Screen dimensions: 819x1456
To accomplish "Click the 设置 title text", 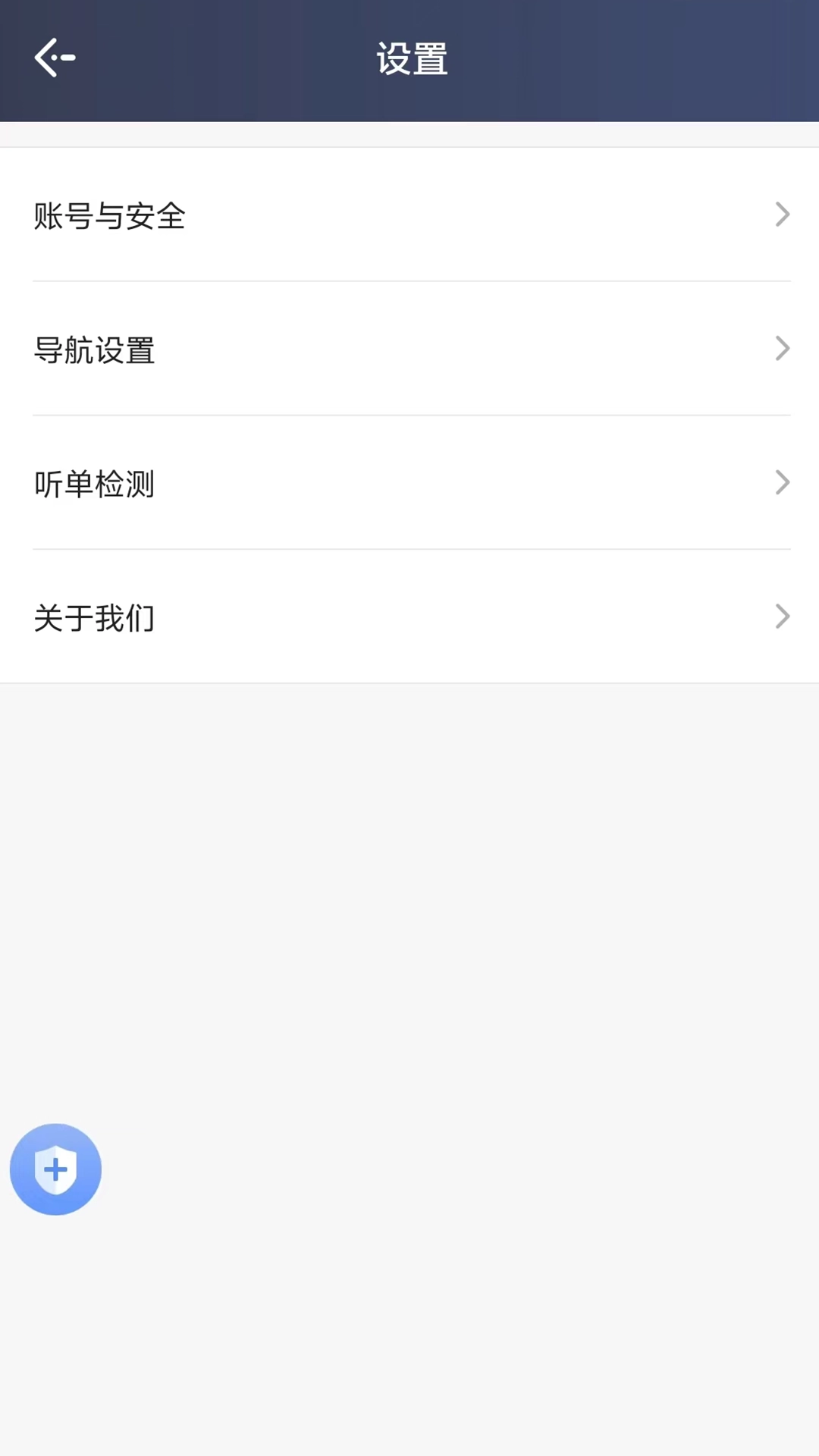I will pyautogui.click(x=412, y=60).
